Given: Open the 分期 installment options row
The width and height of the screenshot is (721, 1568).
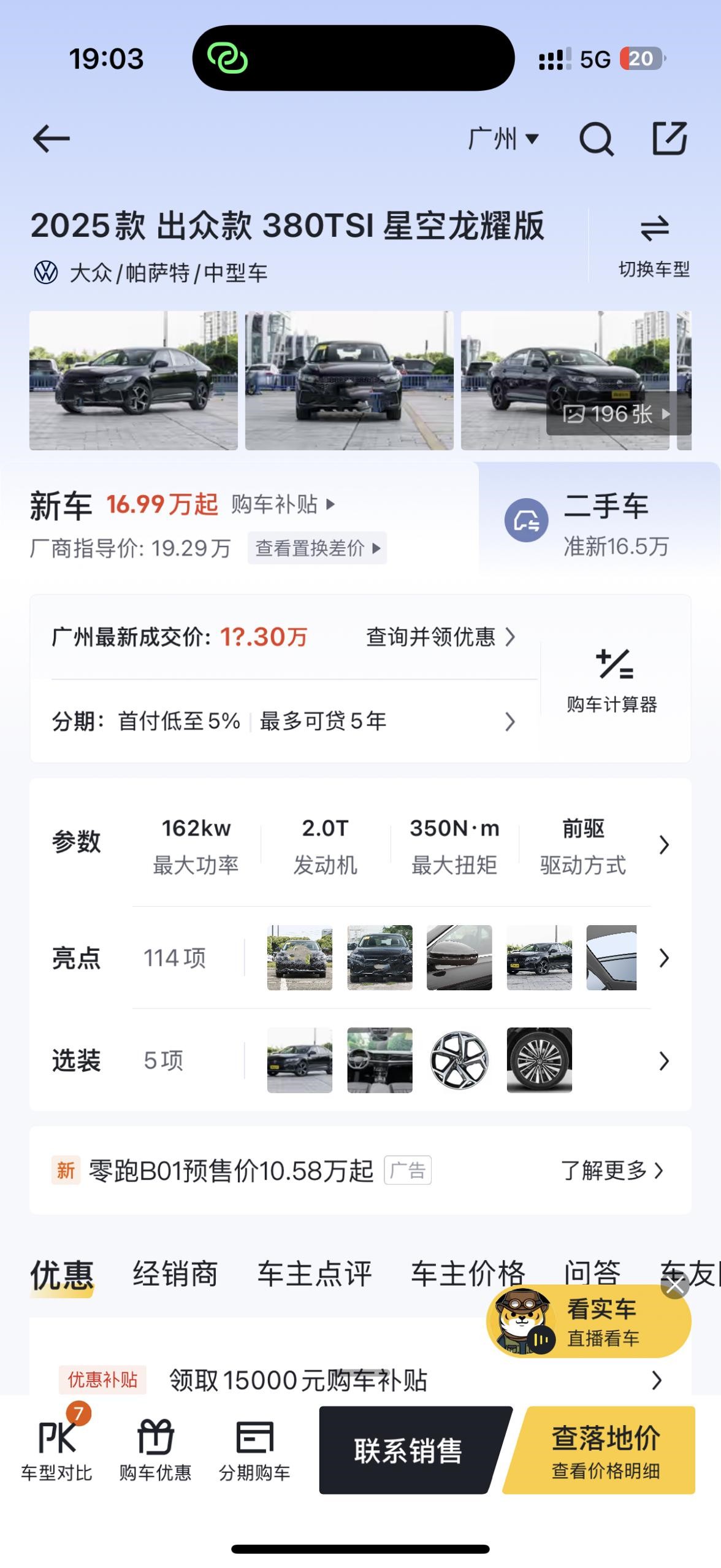Looking at the screenshot, I should 283,721.
